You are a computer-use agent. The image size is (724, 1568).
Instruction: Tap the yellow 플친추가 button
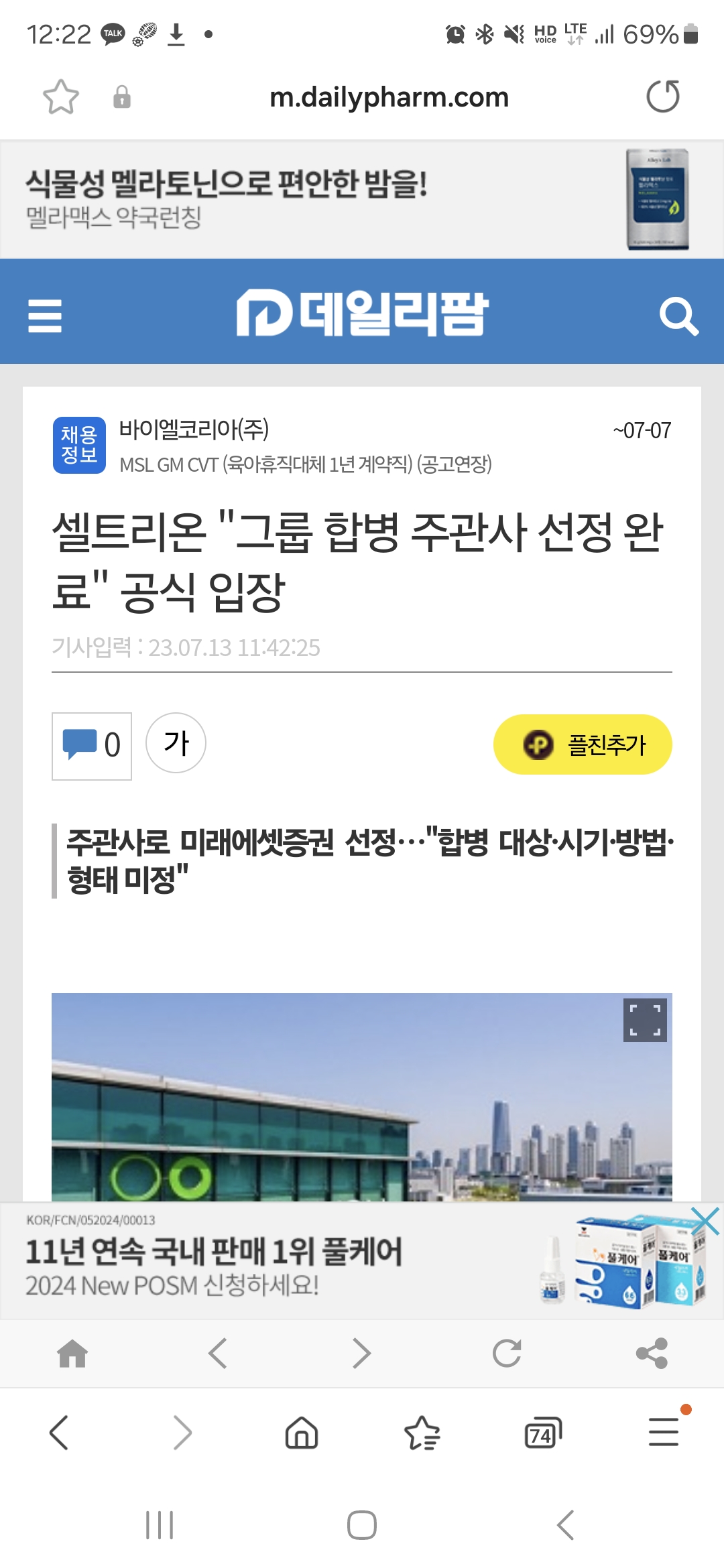coord(582,744)
